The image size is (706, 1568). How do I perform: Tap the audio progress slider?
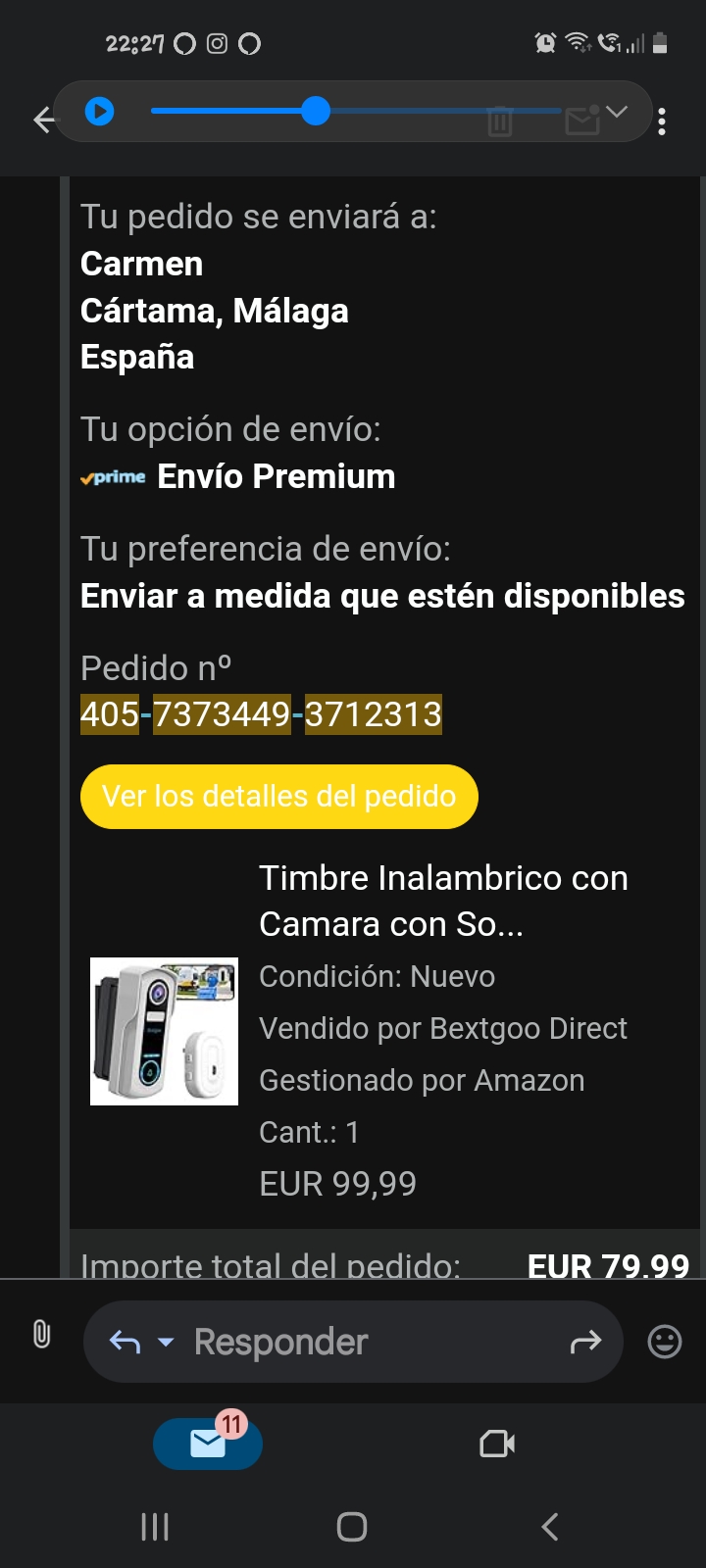[x=315, y=112]
